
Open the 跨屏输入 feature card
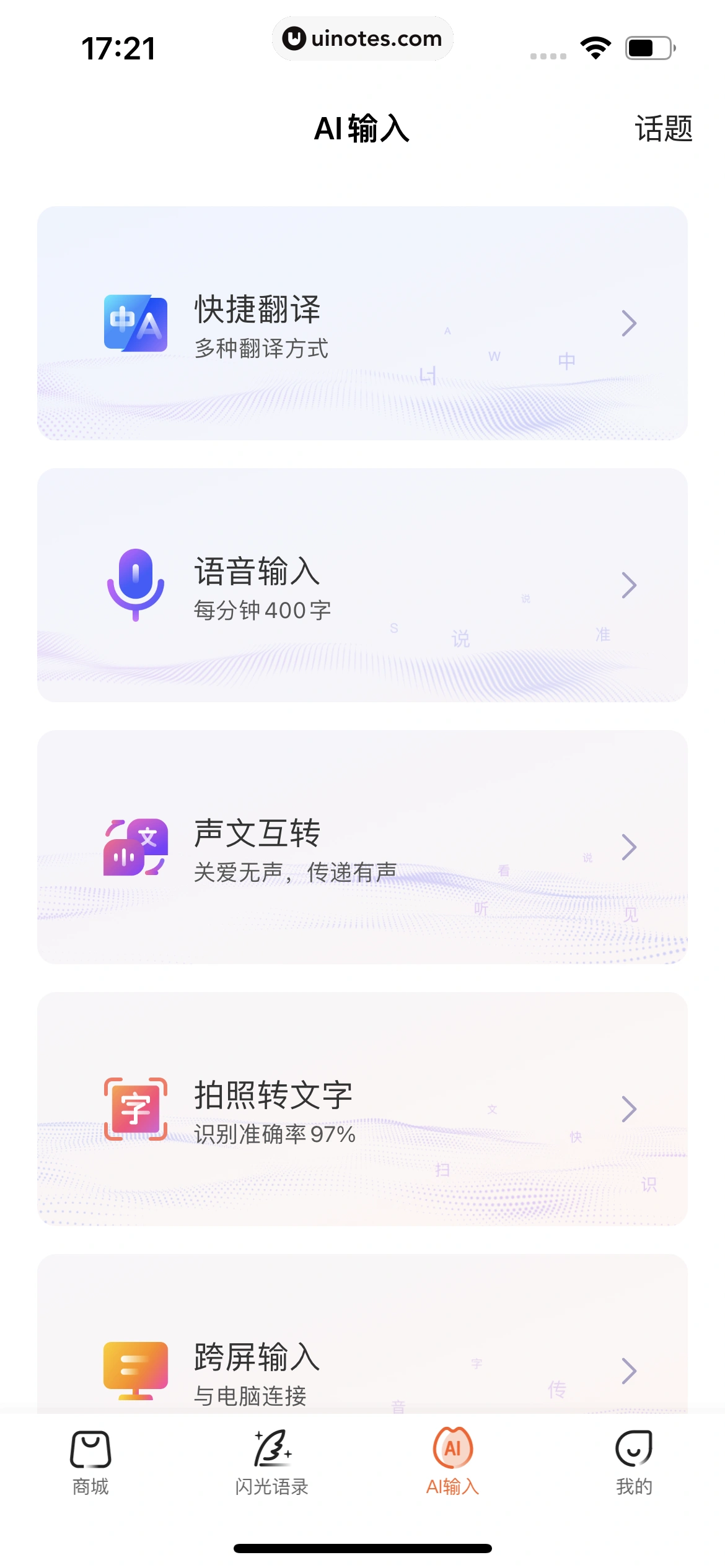[x=362, y=1362]
